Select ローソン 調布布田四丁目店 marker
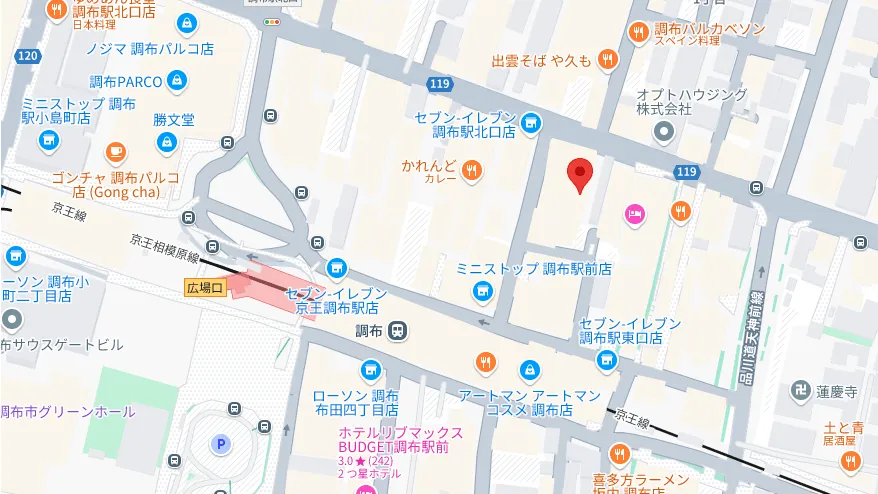 (x=371, y=369)
